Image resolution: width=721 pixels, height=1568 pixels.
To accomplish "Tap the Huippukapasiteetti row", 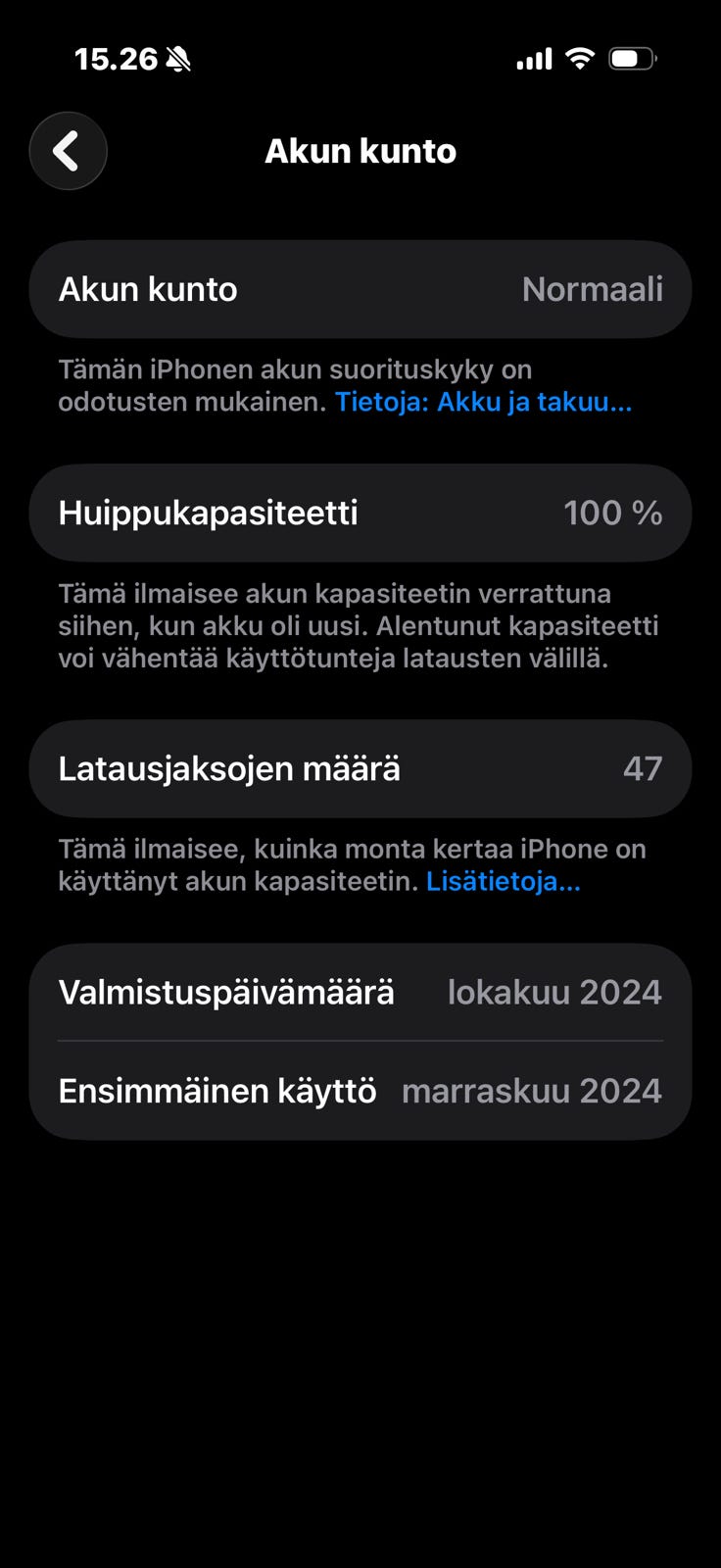I will click(360, 512).
